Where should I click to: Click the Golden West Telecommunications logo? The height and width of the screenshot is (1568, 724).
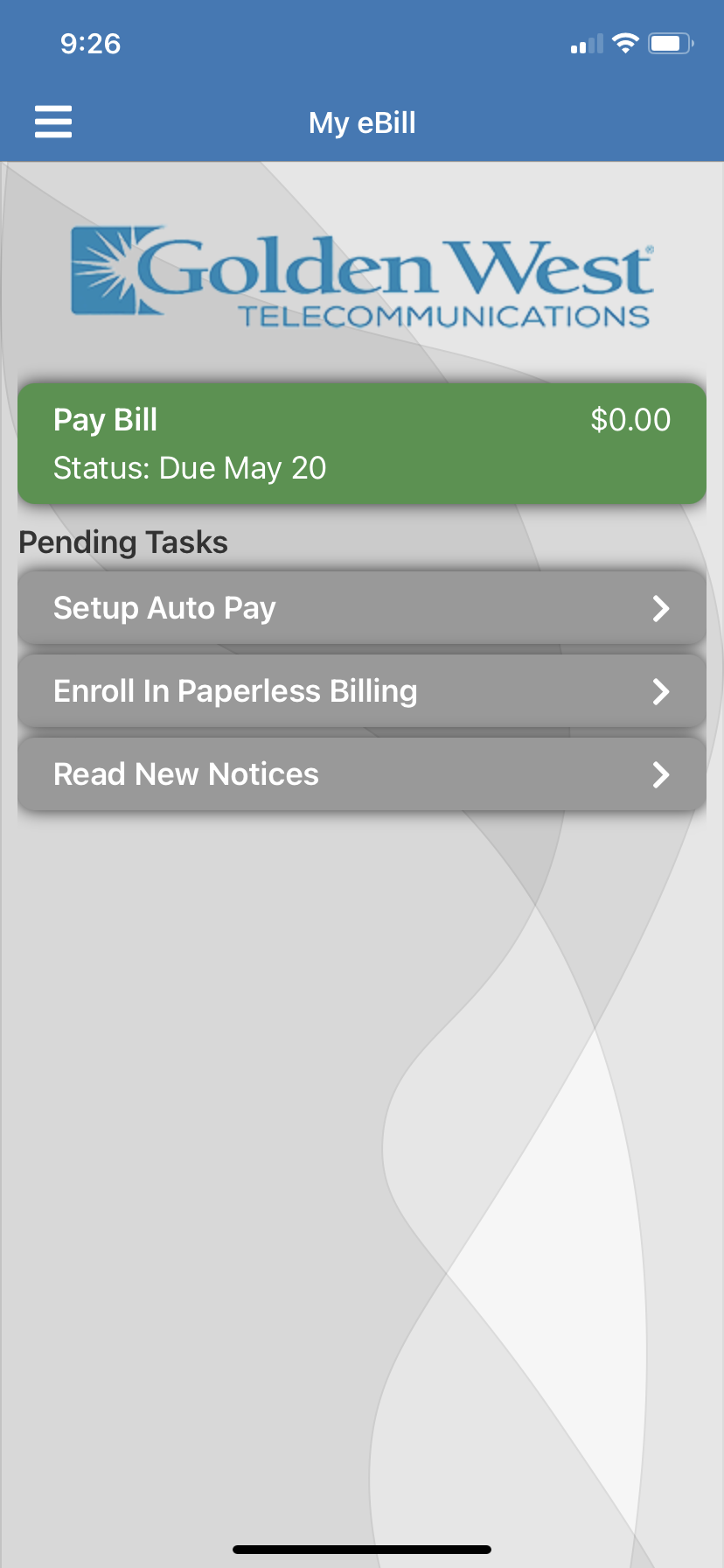pos(362,276)
